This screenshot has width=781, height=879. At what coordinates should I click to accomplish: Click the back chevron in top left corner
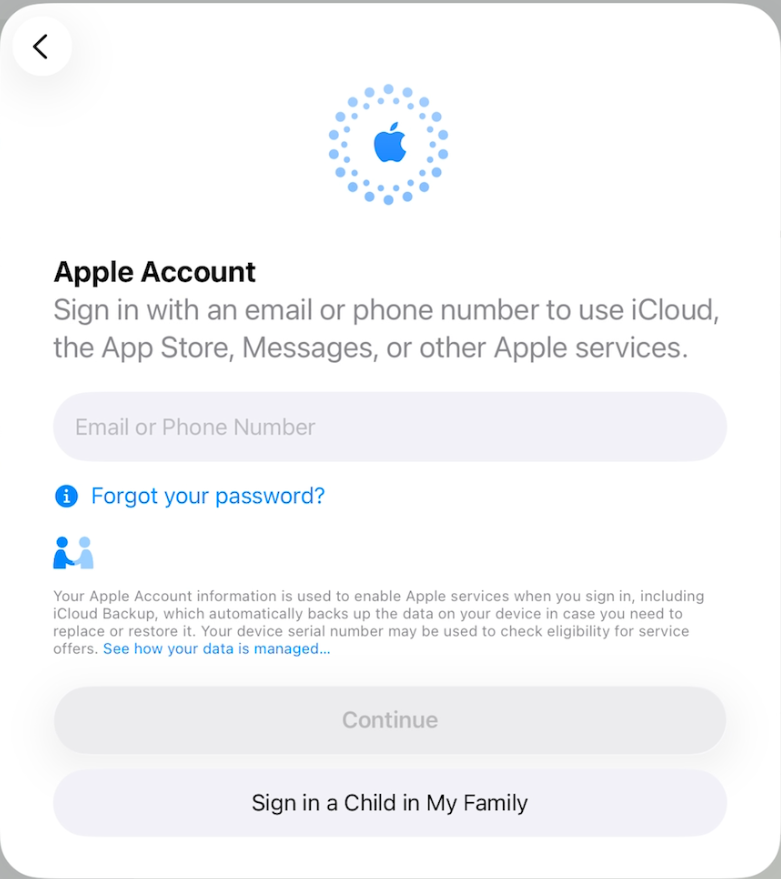[41, 46]
